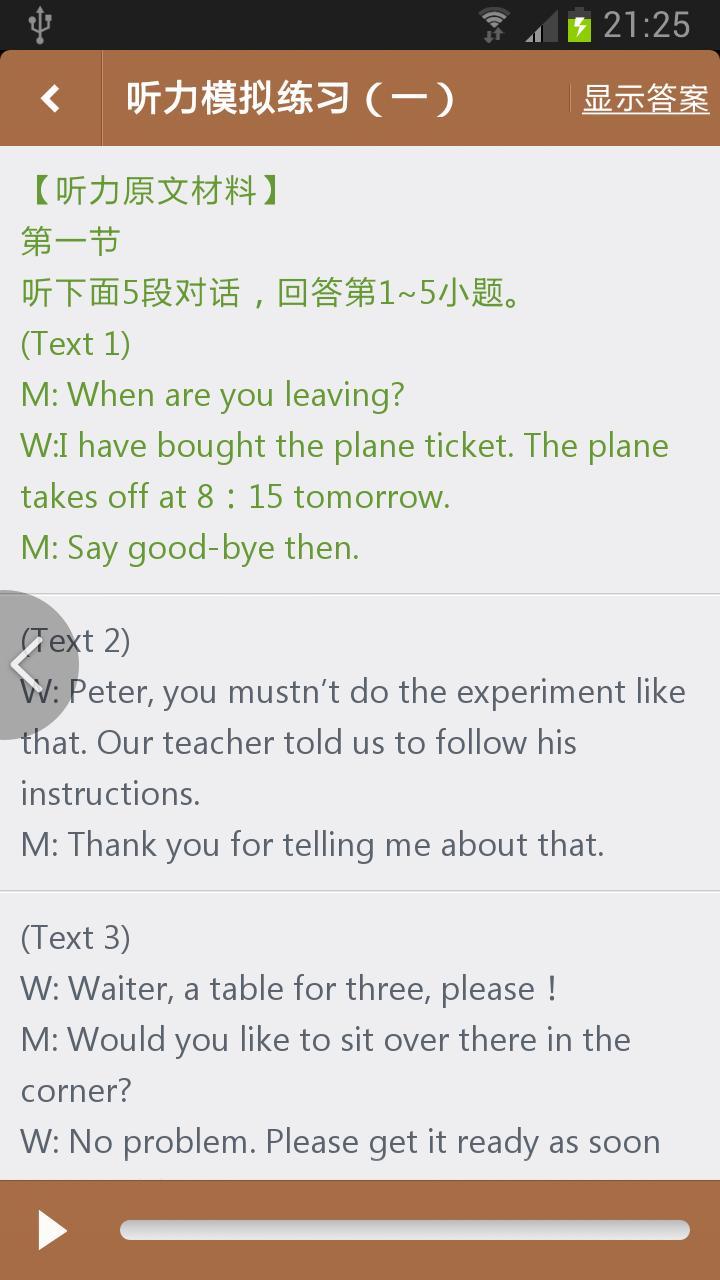This screenshot has width=720, height=1280.
Task: Tap 显示答案 to show answers
Action: [645, 98]
